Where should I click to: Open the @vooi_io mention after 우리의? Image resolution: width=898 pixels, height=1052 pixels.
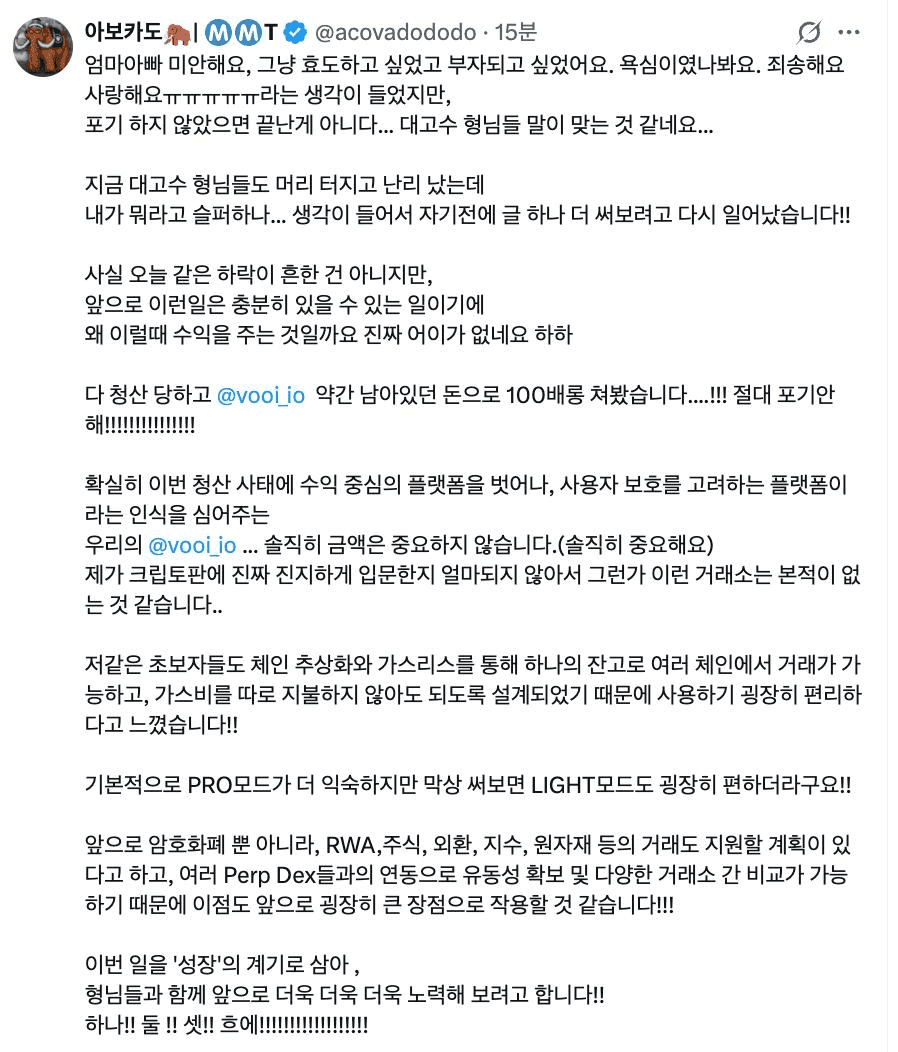point(192,545)
